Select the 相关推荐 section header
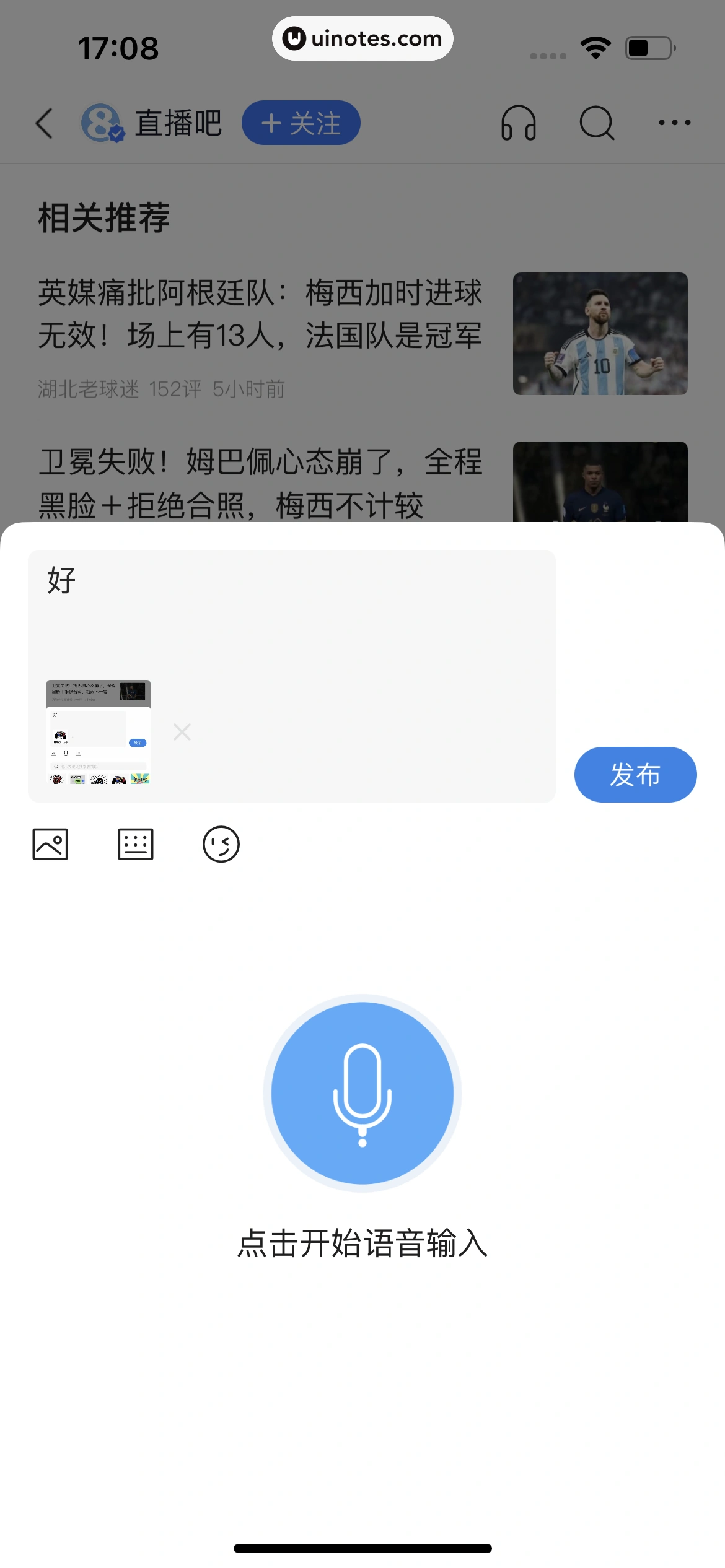The height and width of the screenshot is (1568, 725). tap(103, 216)
